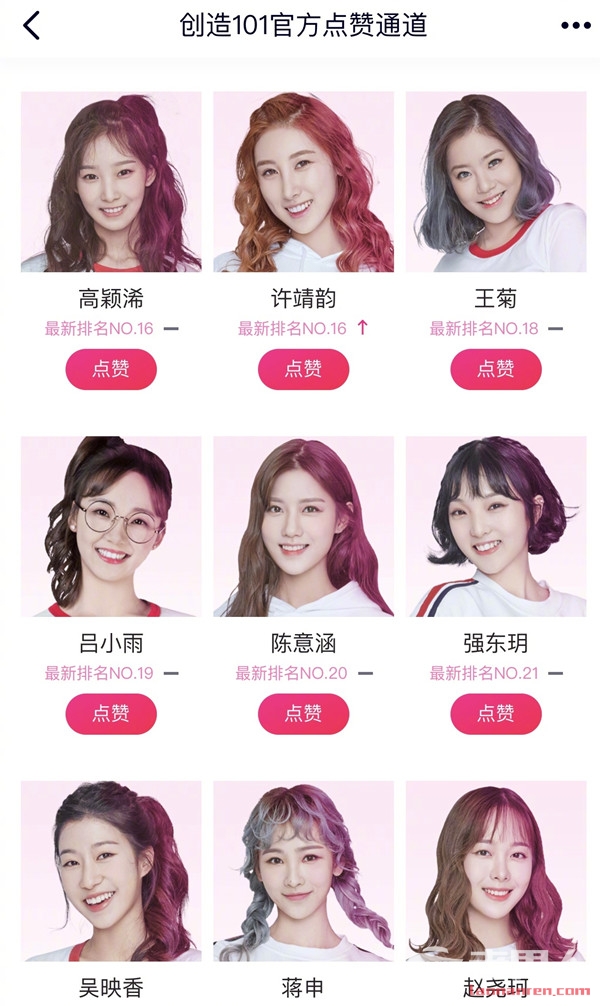Open 强东玥's photo tile

coord(496,527)
